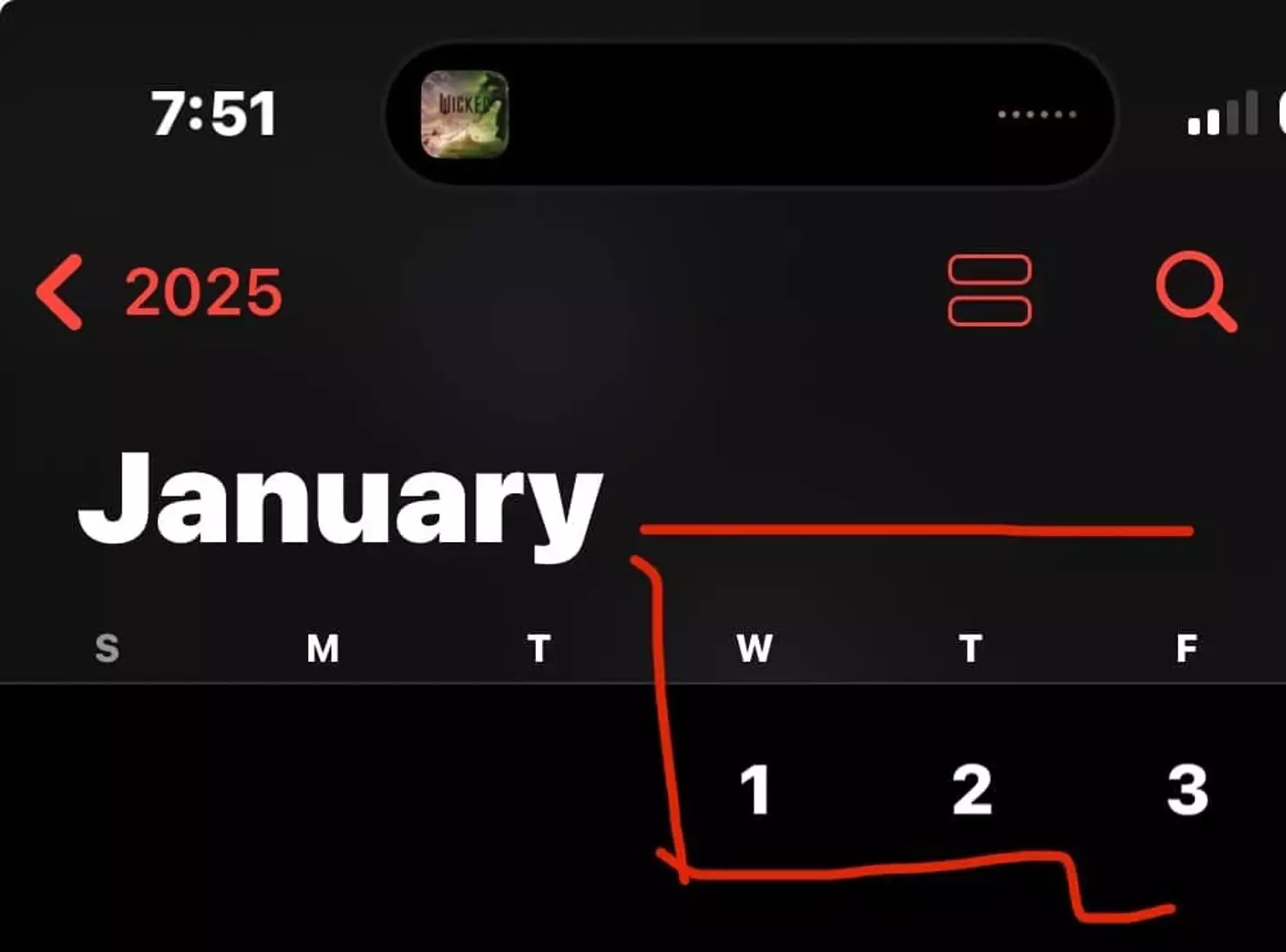Go back to the 2025 year view
Viewport: 1286px width, 952px height.
tap(161, 293)
